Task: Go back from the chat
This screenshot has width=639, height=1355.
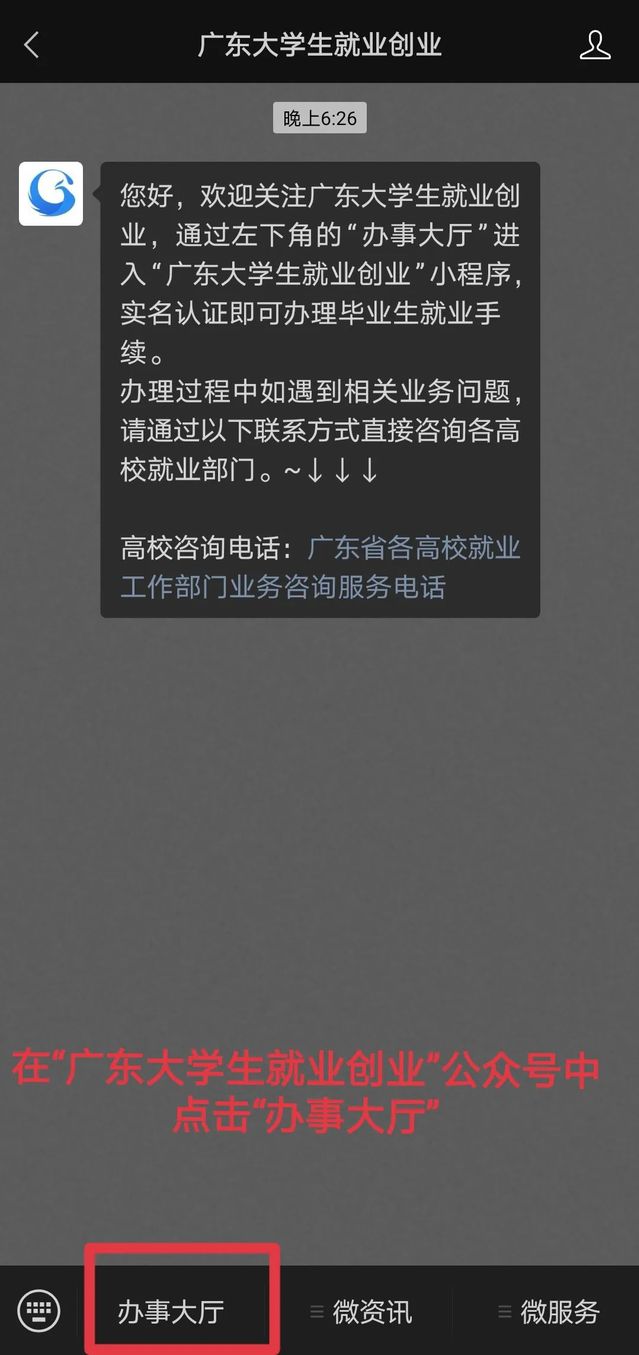Action: tap(32, 44)
